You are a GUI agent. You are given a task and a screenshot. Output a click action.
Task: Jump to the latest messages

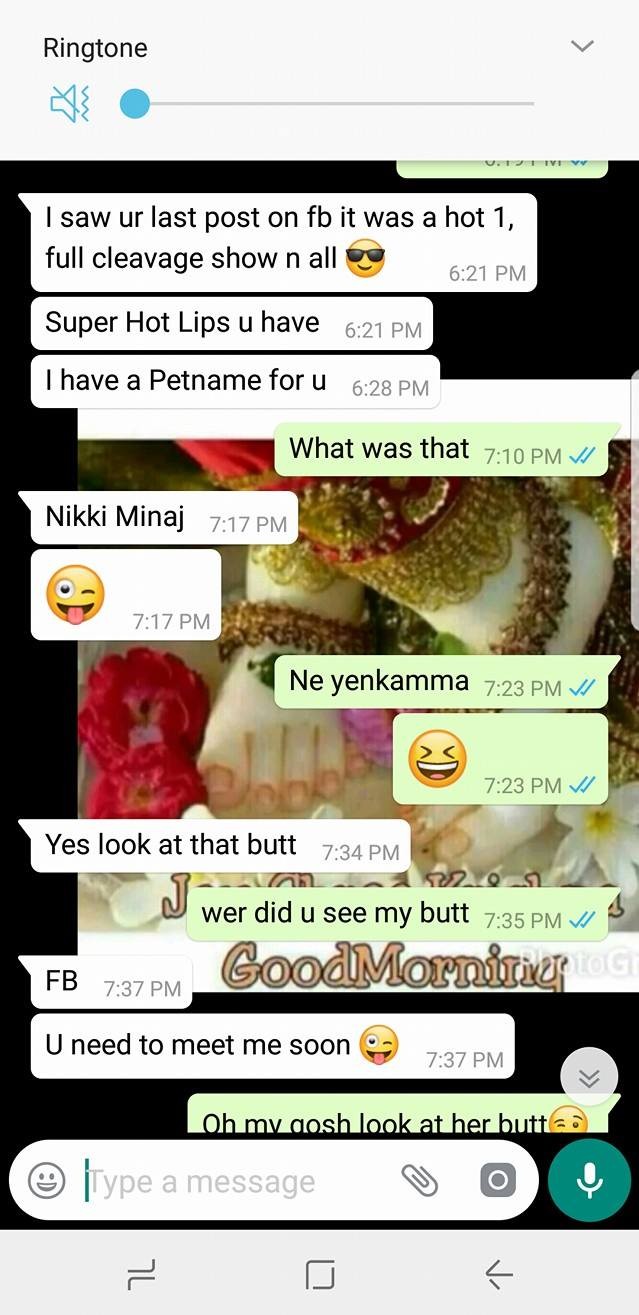(589, 1076)
